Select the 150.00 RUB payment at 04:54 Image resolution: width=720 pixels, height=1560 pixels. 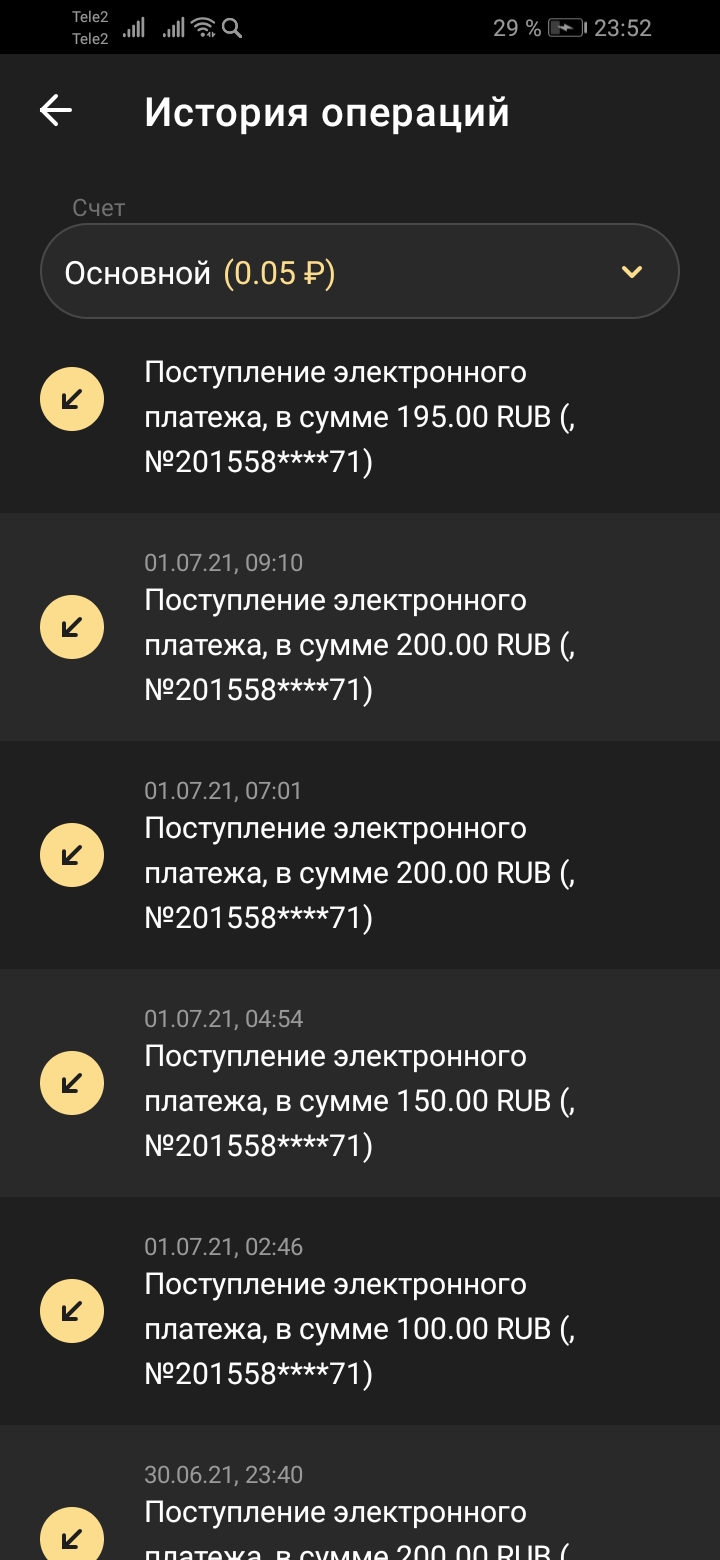[360, 1084]
